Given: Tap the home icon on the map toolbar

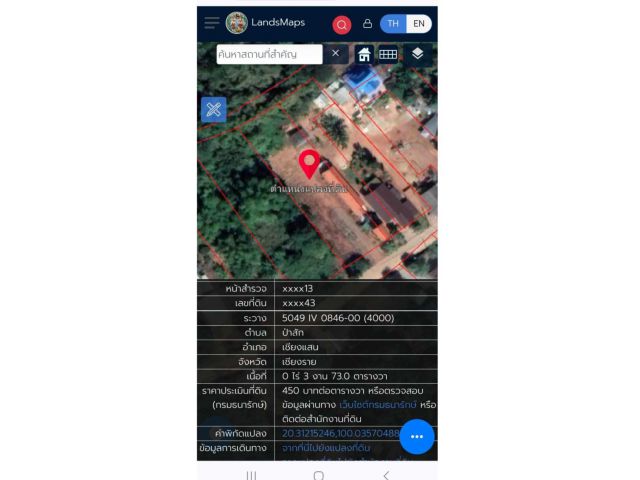Looking at the screenshot, I should [x=364, y=54].
